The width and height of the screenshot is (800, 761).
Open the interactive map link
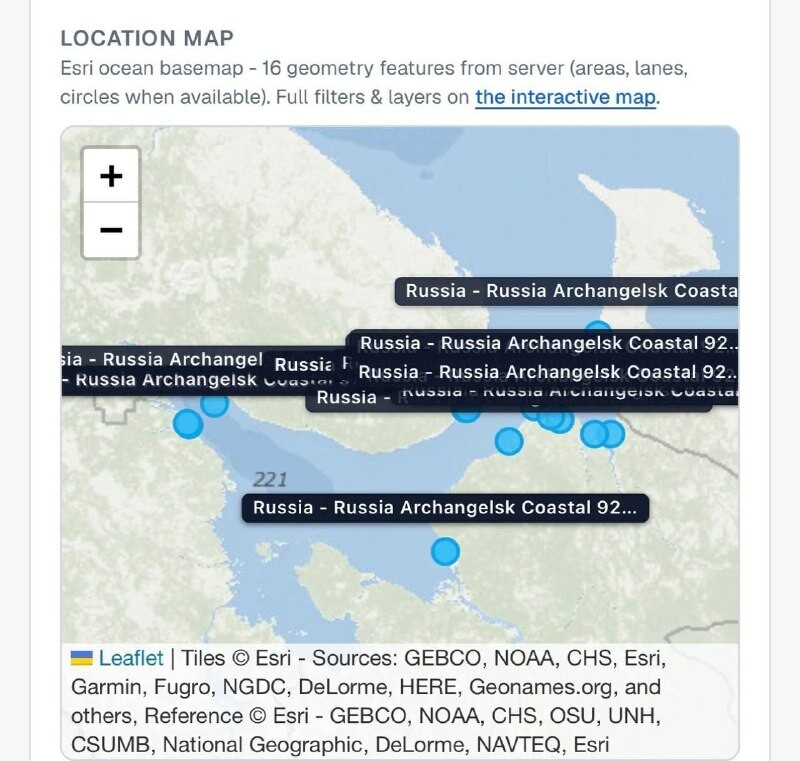[566, 97]
